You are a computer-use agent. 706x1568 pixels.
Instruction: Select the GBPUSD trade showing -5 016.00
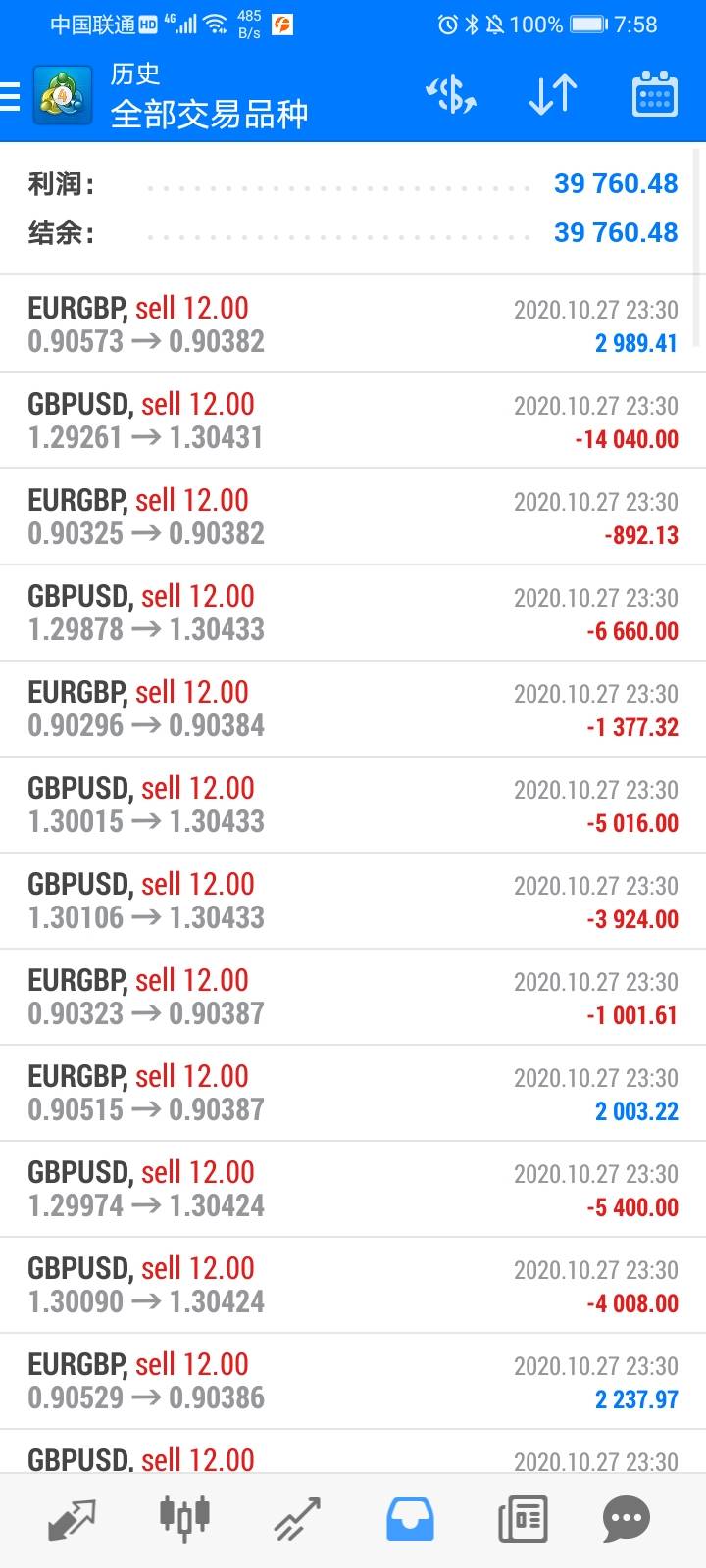353,805
